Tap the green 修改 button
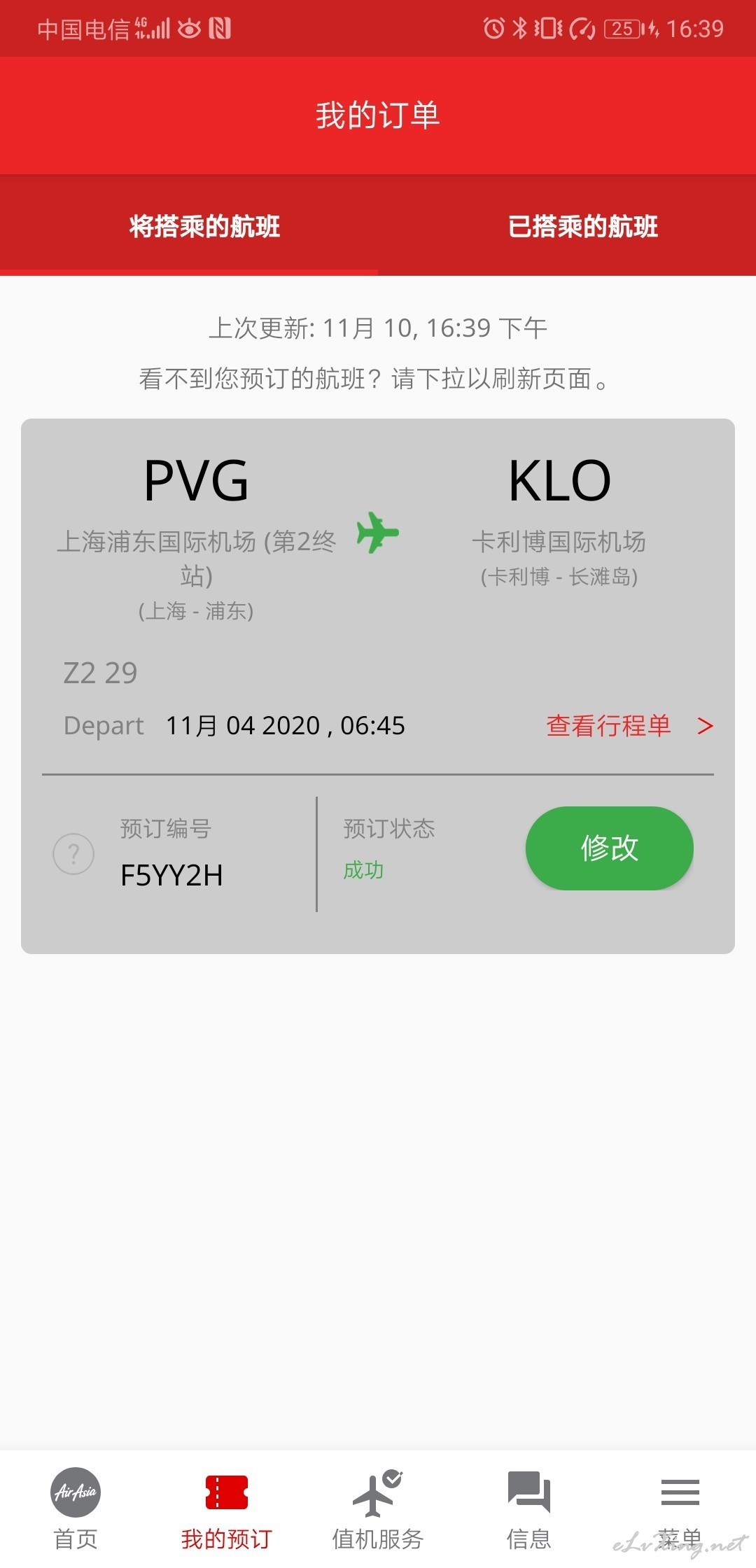 coord(609,848)
